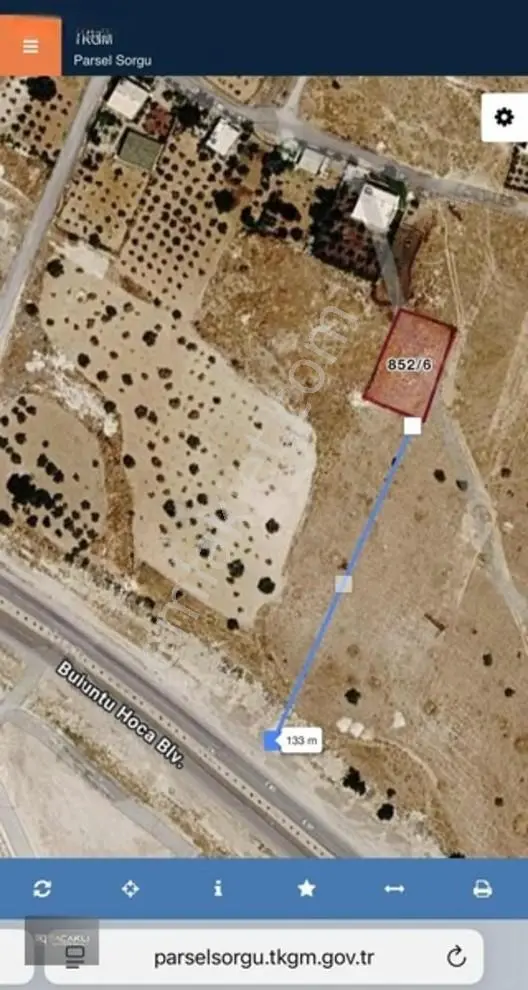Tap the refresh icon in bottom toolbar
This screenshot has height=990, width=528.
(42, 888)
